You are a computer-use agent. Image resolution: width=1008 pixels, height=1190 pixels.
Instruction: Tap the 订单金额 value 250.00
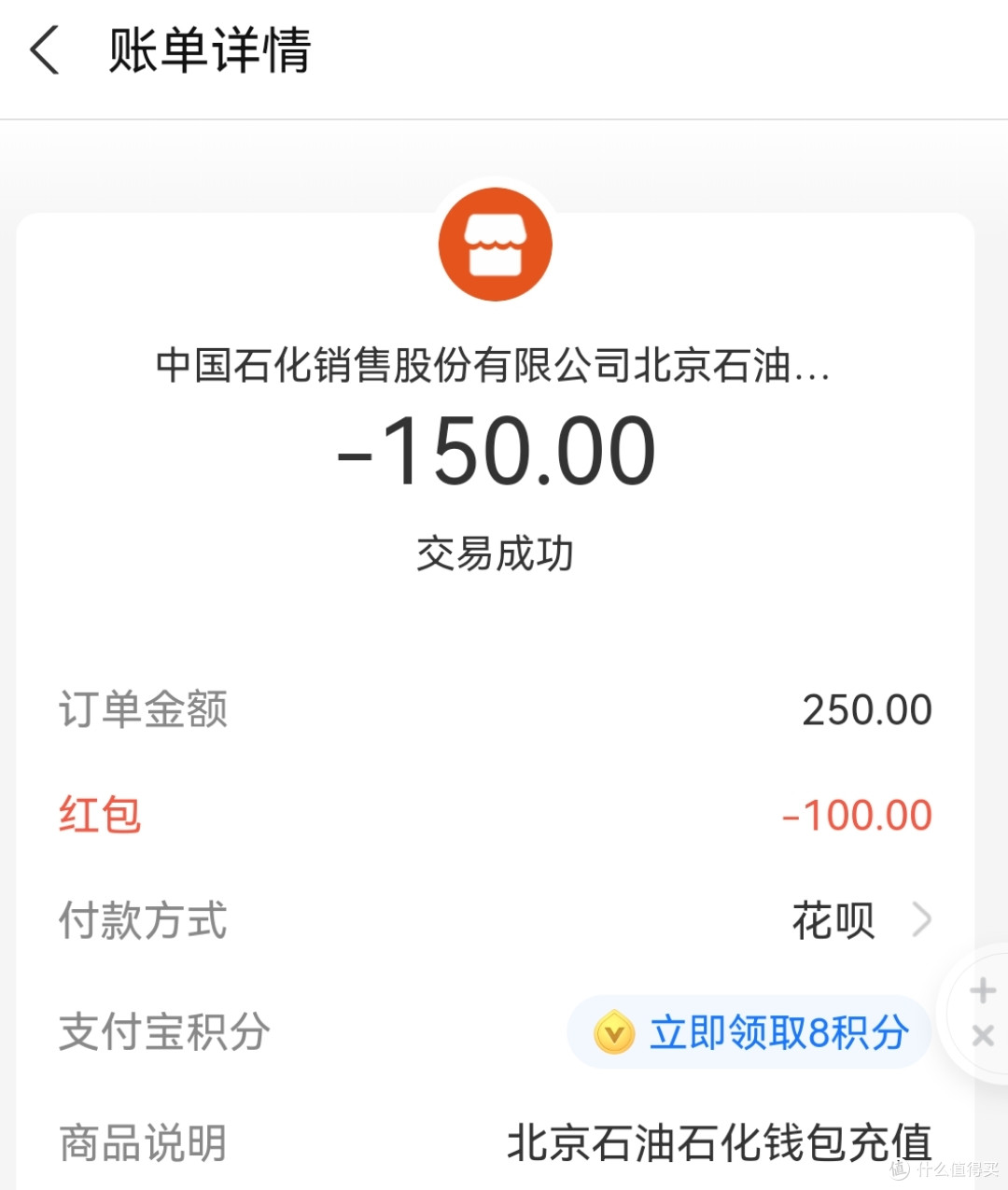click(866, 709)
